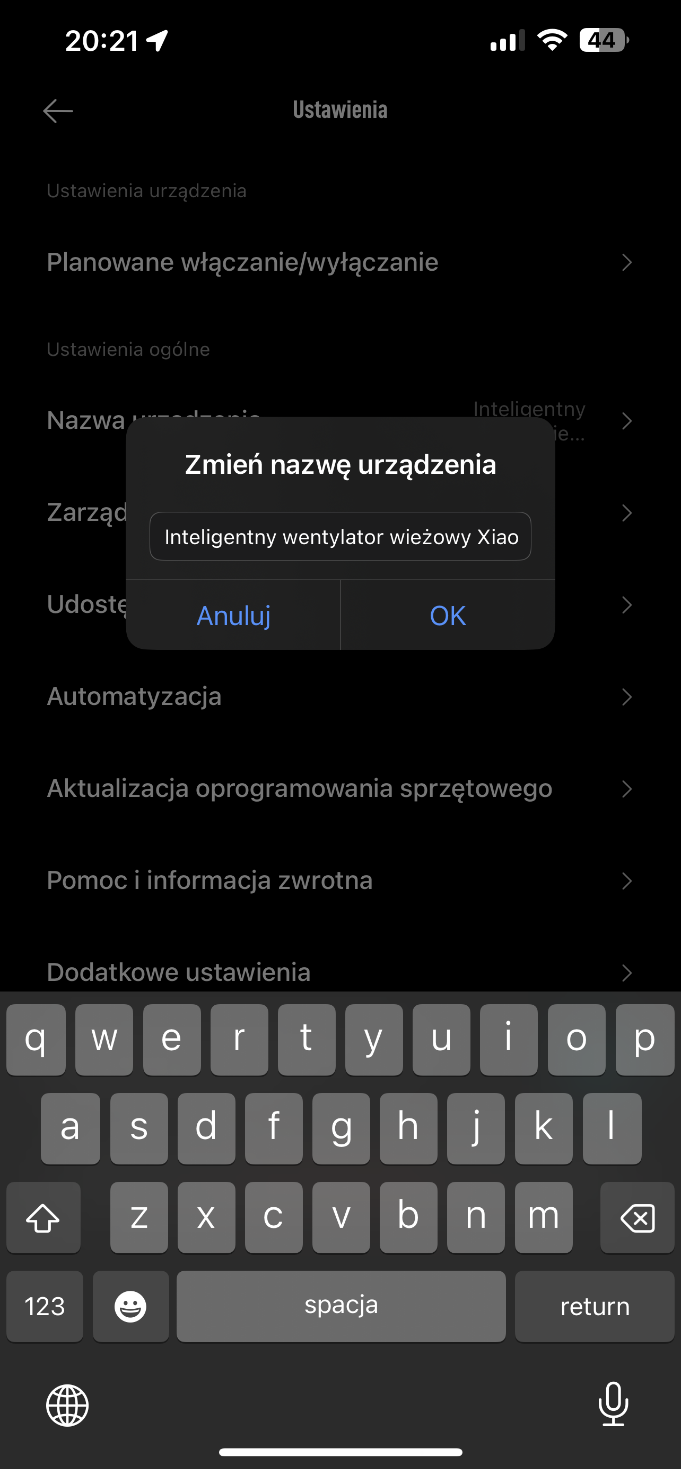Cancel renaming with Anuluj
This screenshot has width=681, height=1469.
pos(233,616)
